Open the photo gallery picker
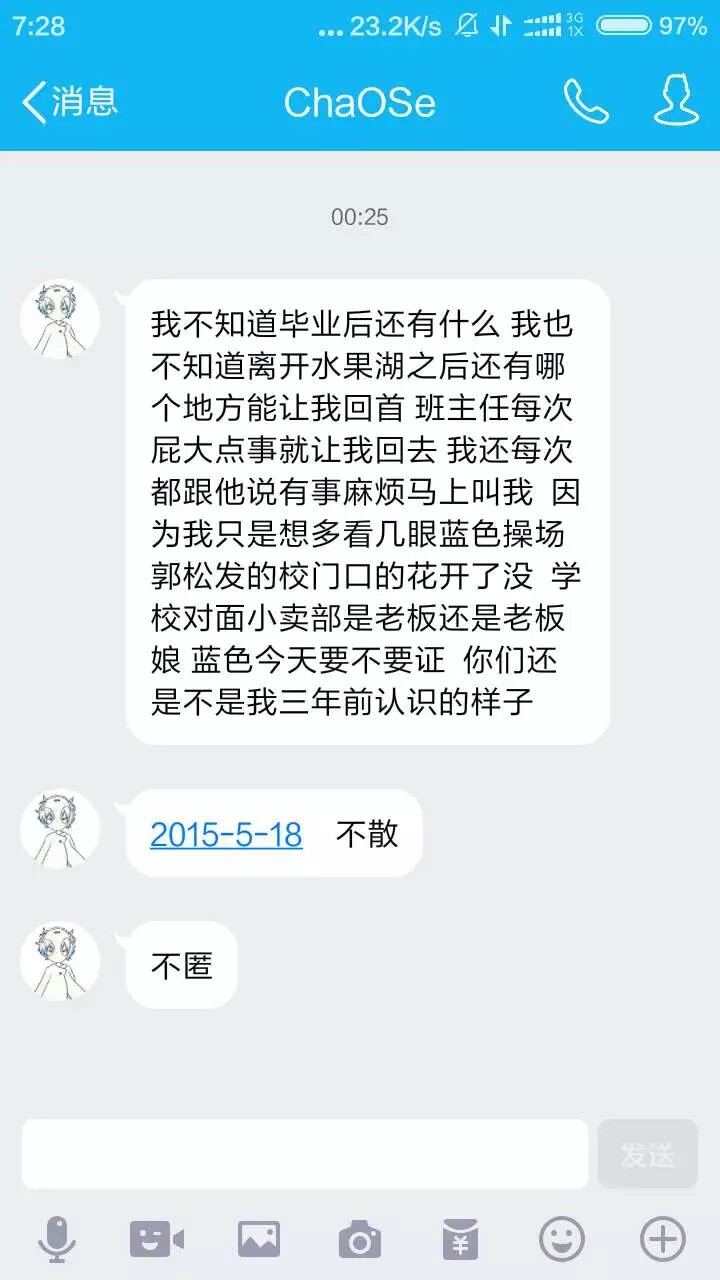Image resolution: width=720 pixels, height=1280 pixels. [x=258, y=1240]
